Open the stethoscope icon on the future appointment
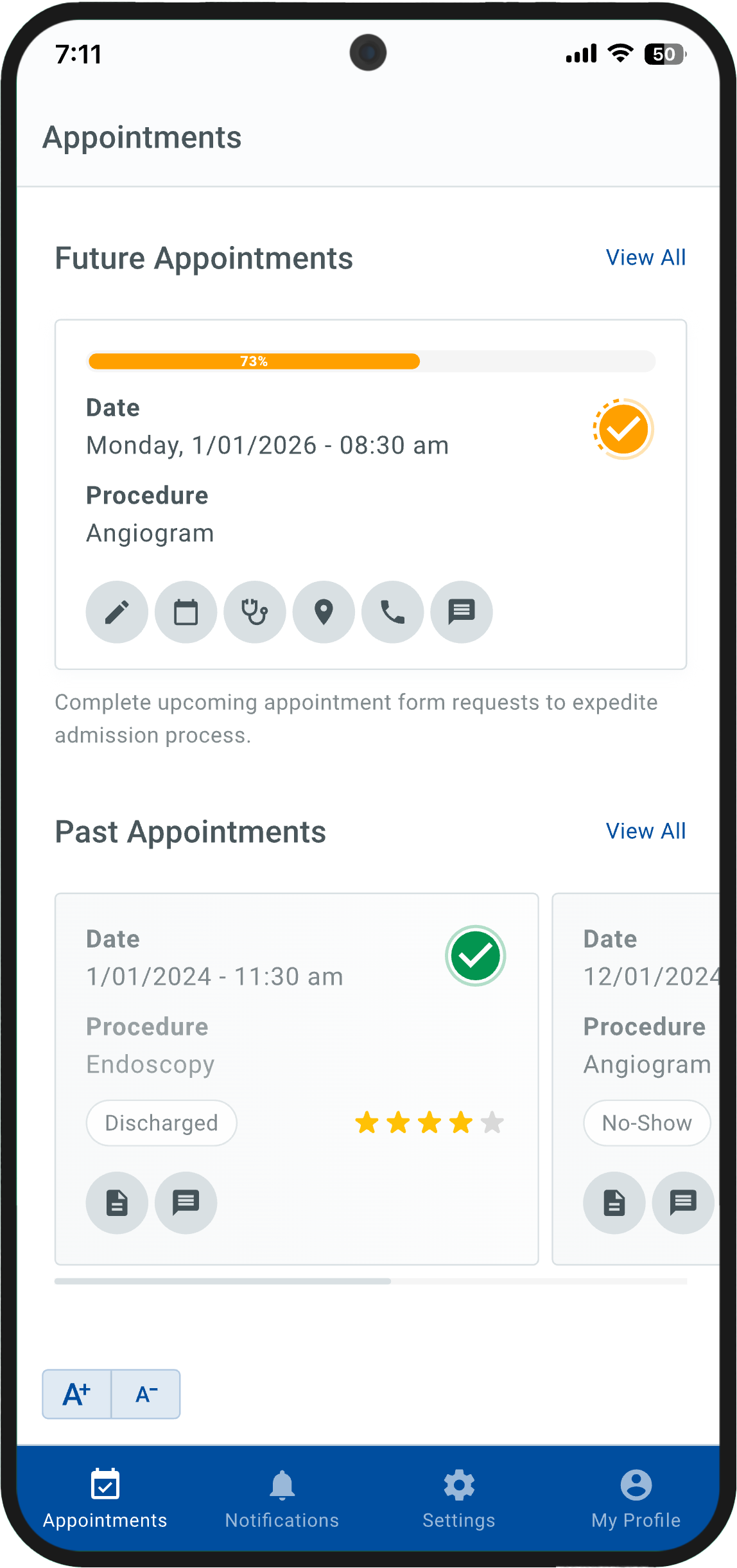The width and height of the screenshot is (737, 1568). coord(255,612)
